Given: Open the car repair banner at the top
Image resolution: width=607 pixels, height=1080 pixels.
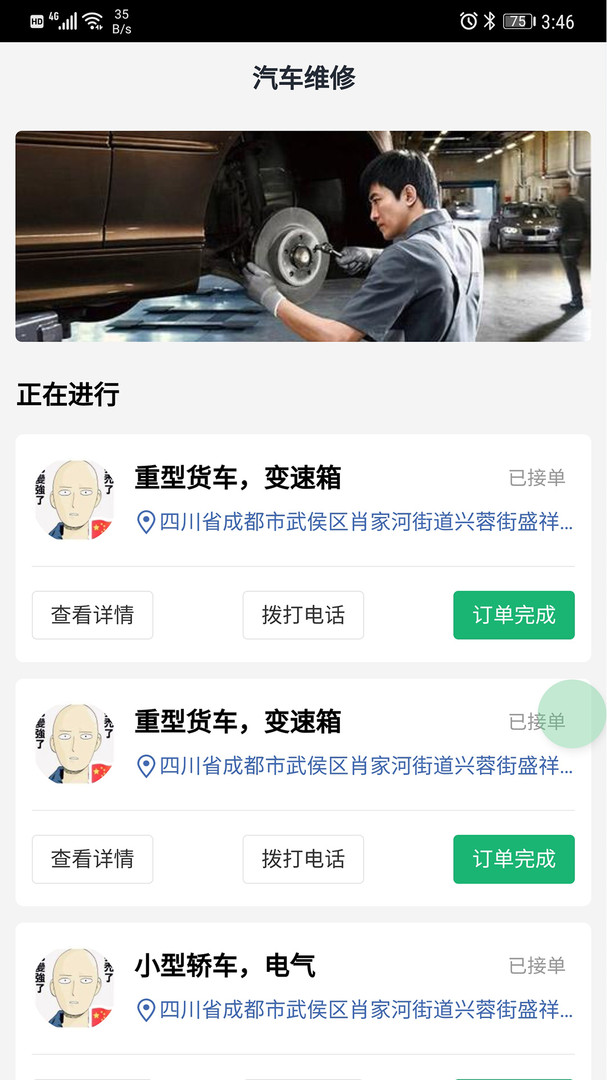Looking at the screenshot, I should [303, 236].
